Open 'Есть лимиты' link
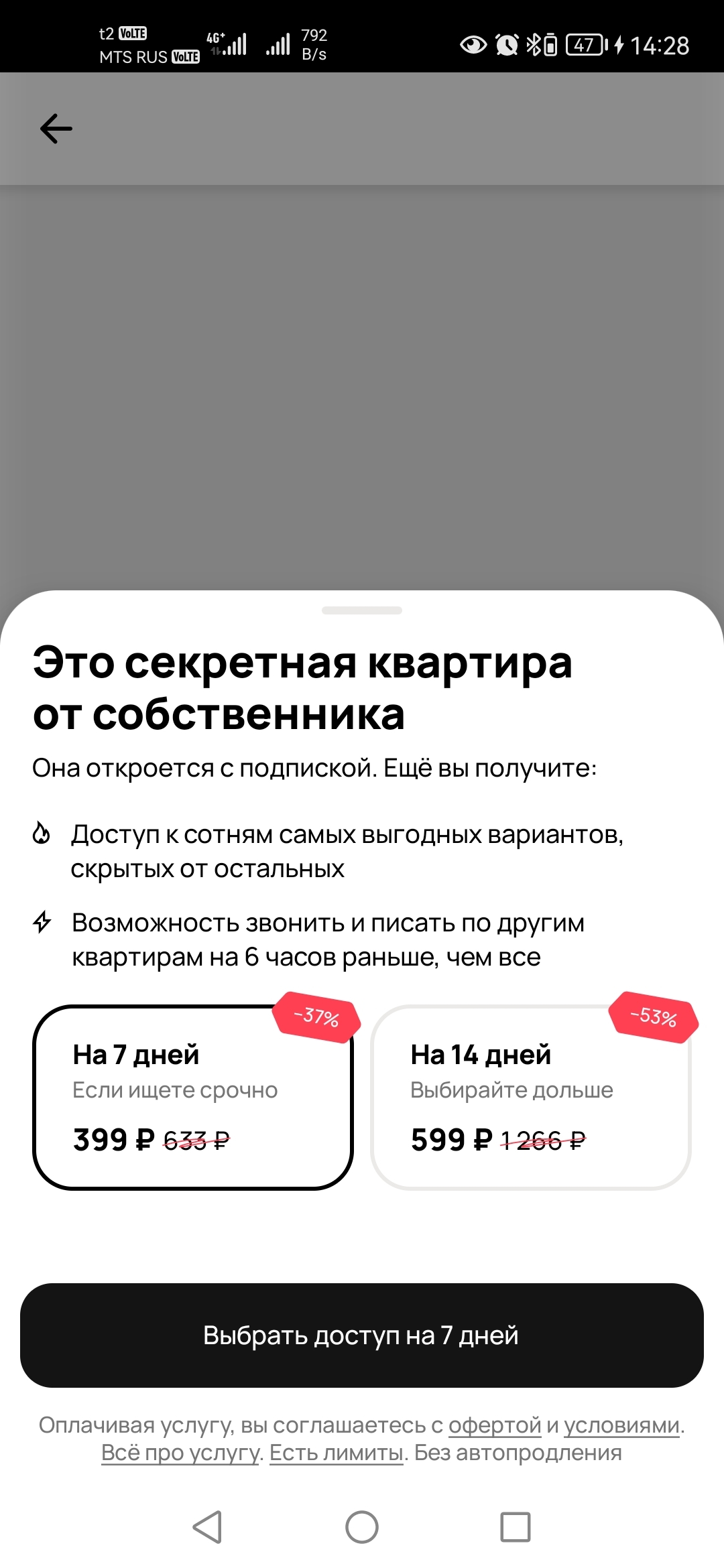This screenshot has width=724, height=1568. pyautogui.click(x=337, y=1453)
